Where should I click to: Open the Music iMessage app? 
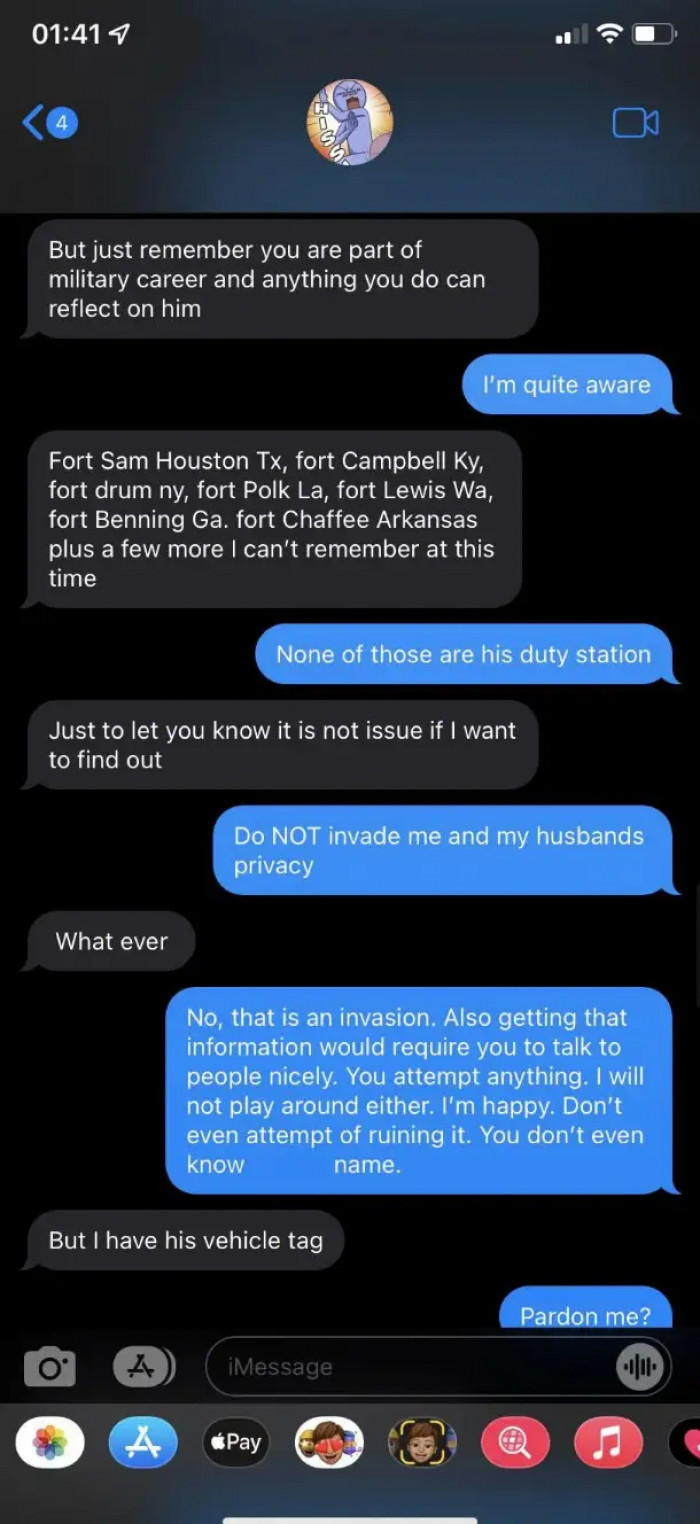tap(608, 1443)
